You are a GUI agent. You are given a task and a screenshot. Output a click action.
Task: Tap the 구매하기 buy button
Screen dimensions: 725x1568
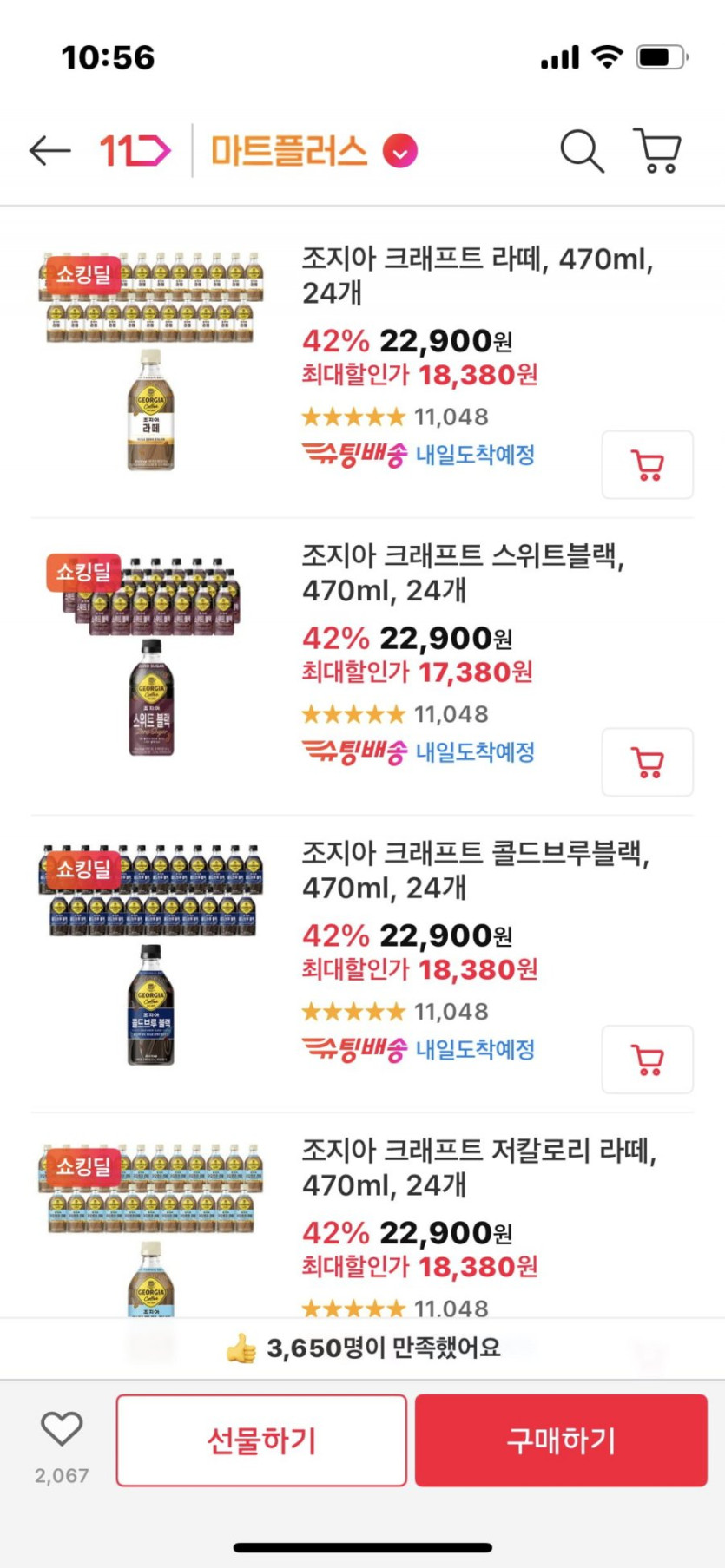coord(561,1440)
